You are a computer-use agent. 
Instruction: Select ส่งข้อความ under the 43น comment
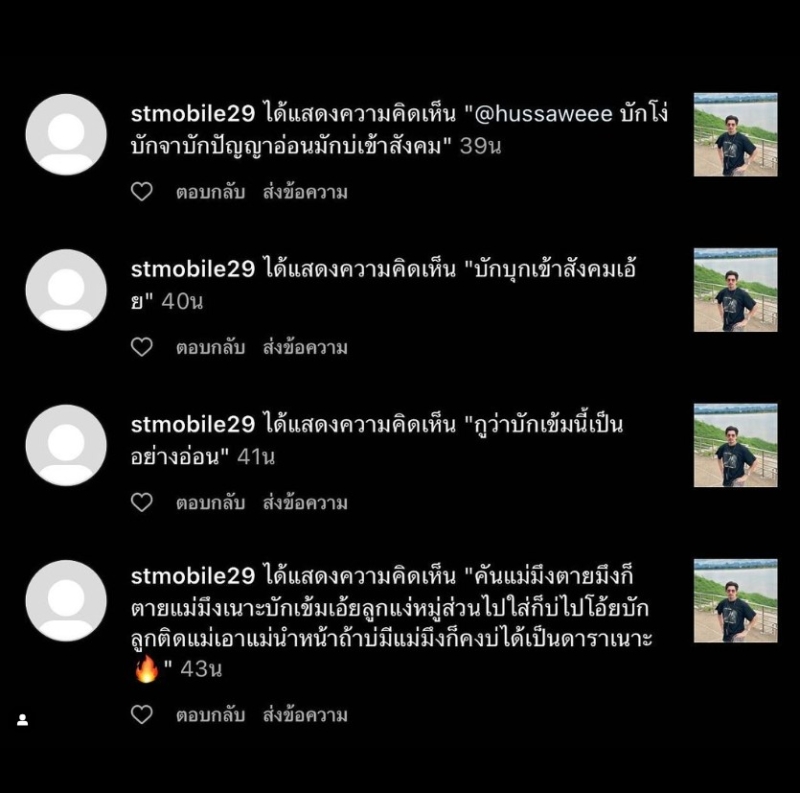pyautogui.click(x=305, y=715)
